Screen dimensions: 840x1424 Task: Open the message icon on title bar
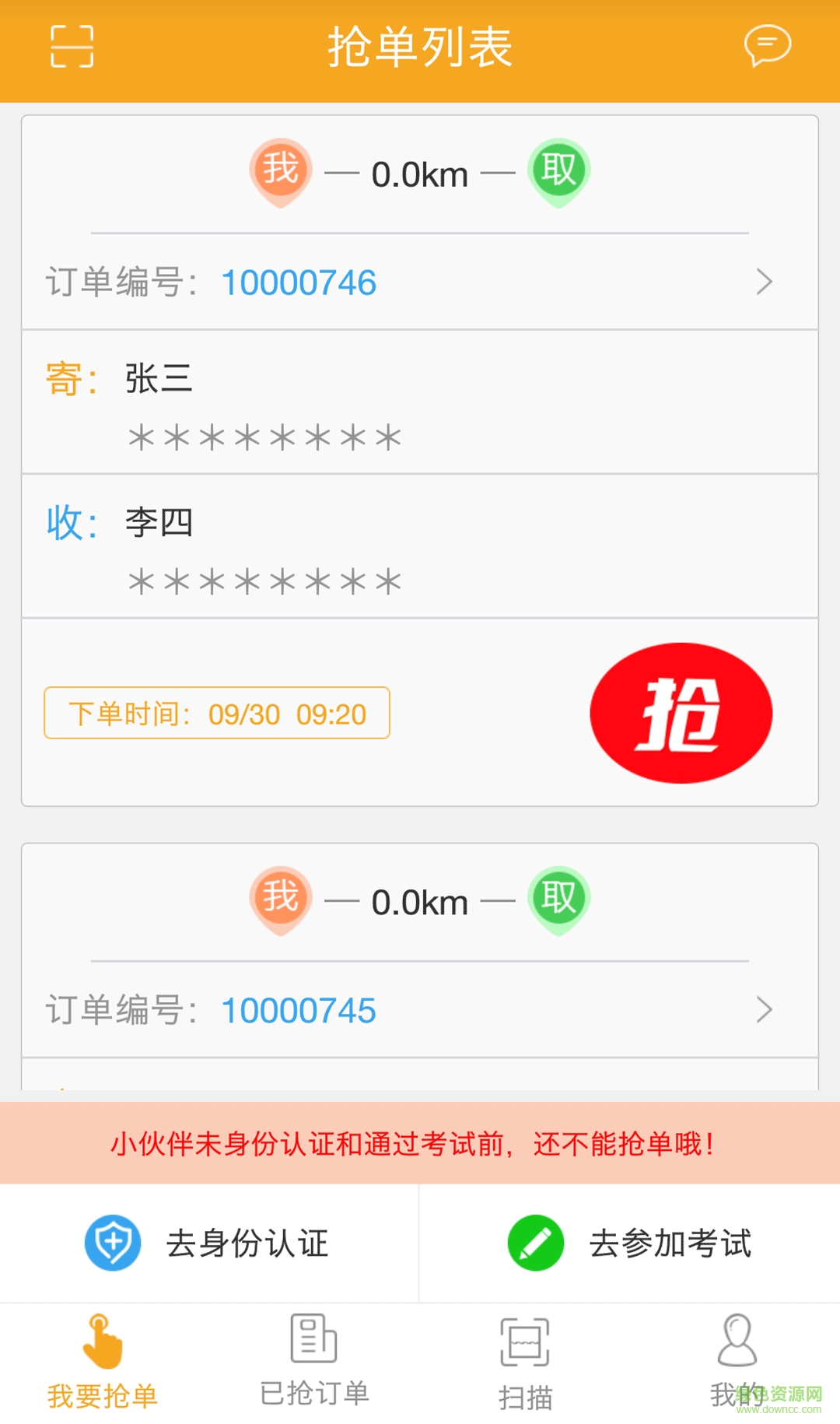[x=768, y=47]
